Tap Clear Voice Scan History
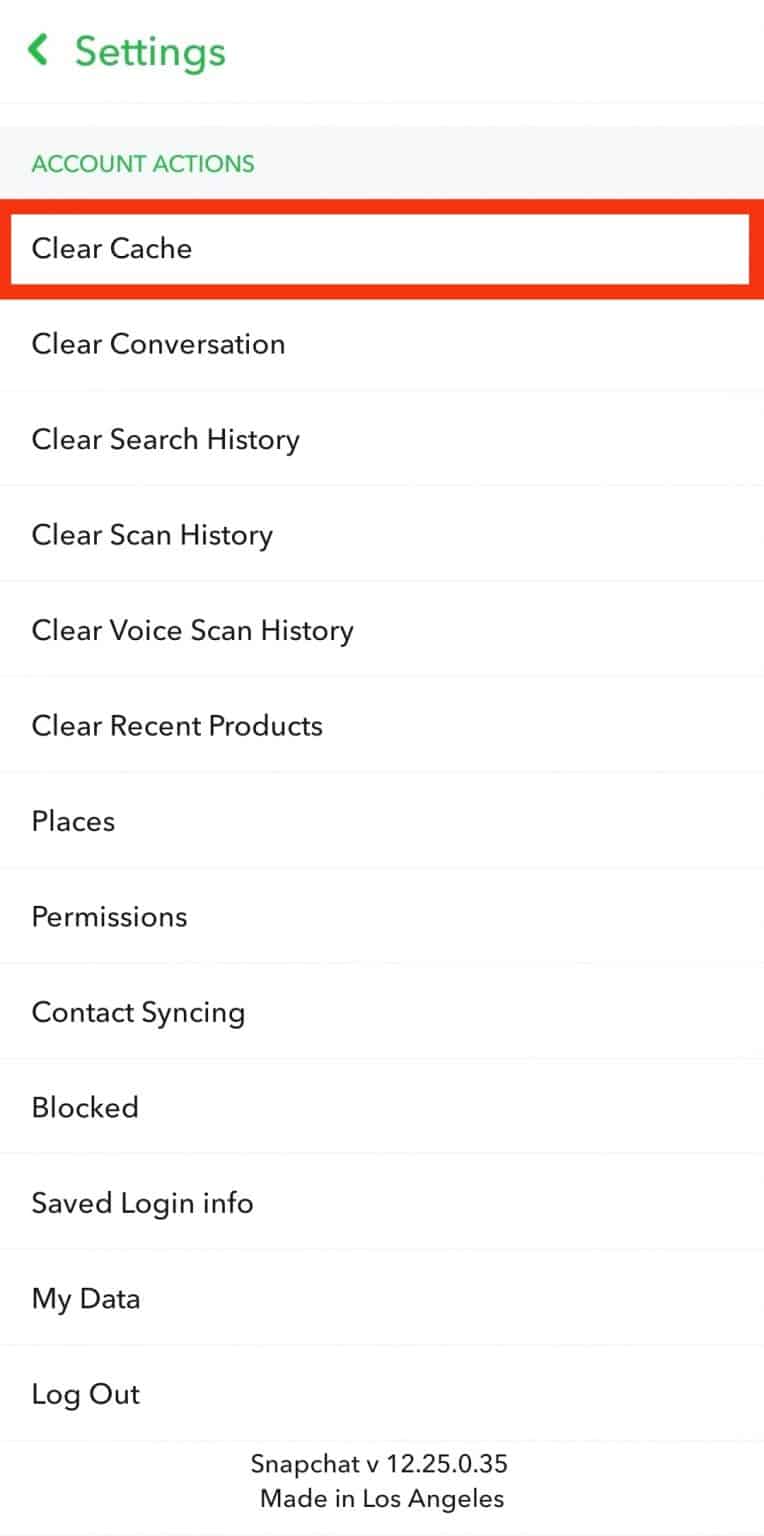The image size is (764, 1536). coord(192,630)
